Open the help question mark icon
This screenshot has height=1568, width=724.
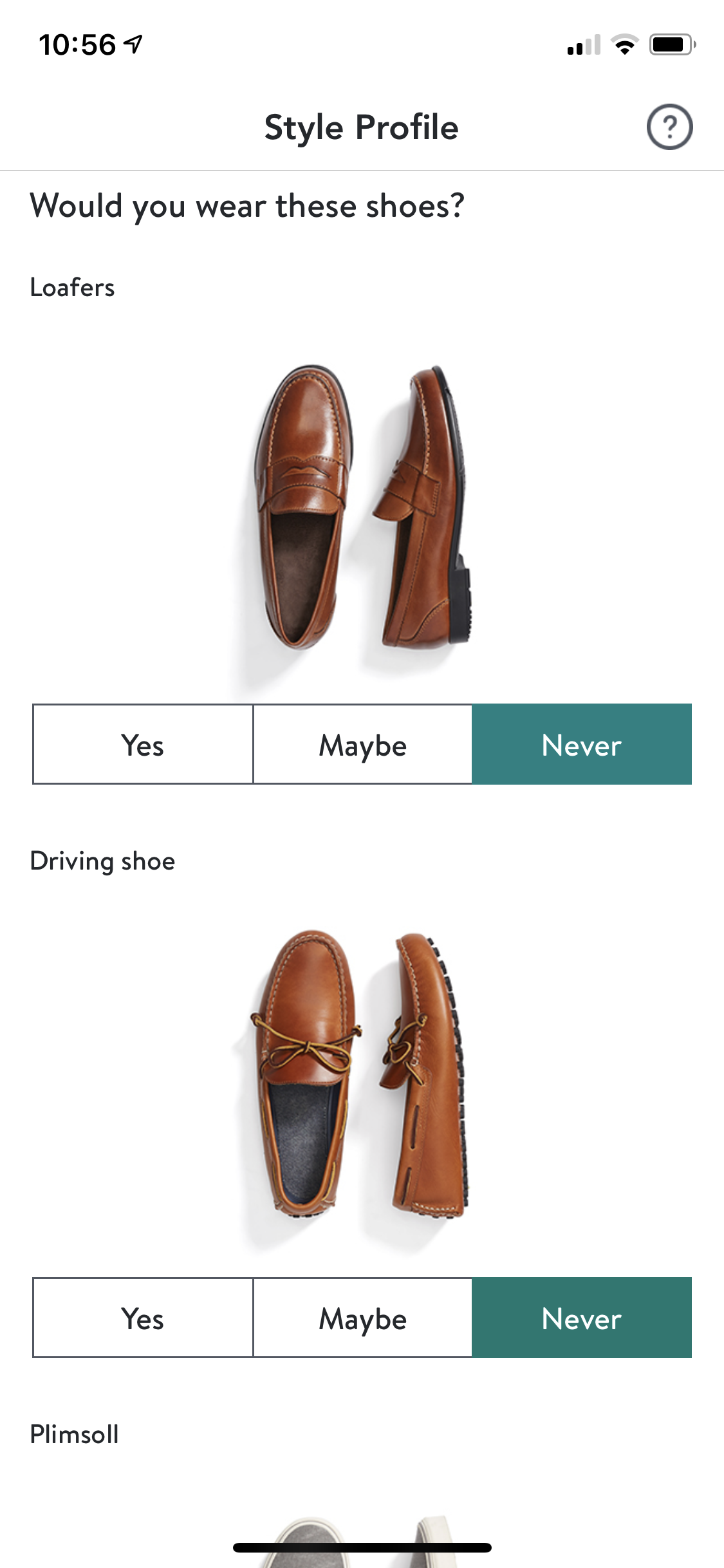point(669,127)
